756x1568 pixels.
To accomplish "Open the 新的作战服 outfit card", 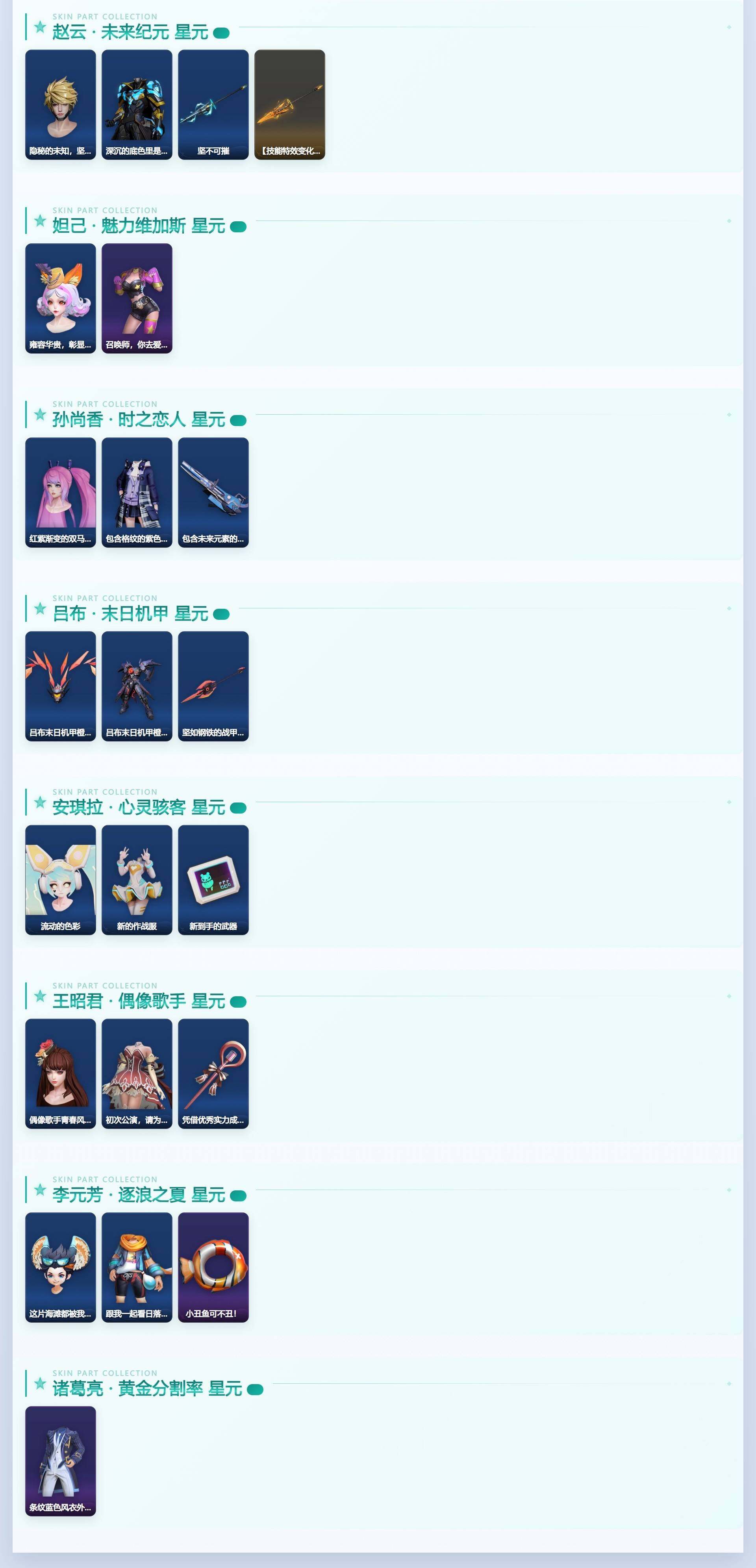I will click(x=137, y=880).
